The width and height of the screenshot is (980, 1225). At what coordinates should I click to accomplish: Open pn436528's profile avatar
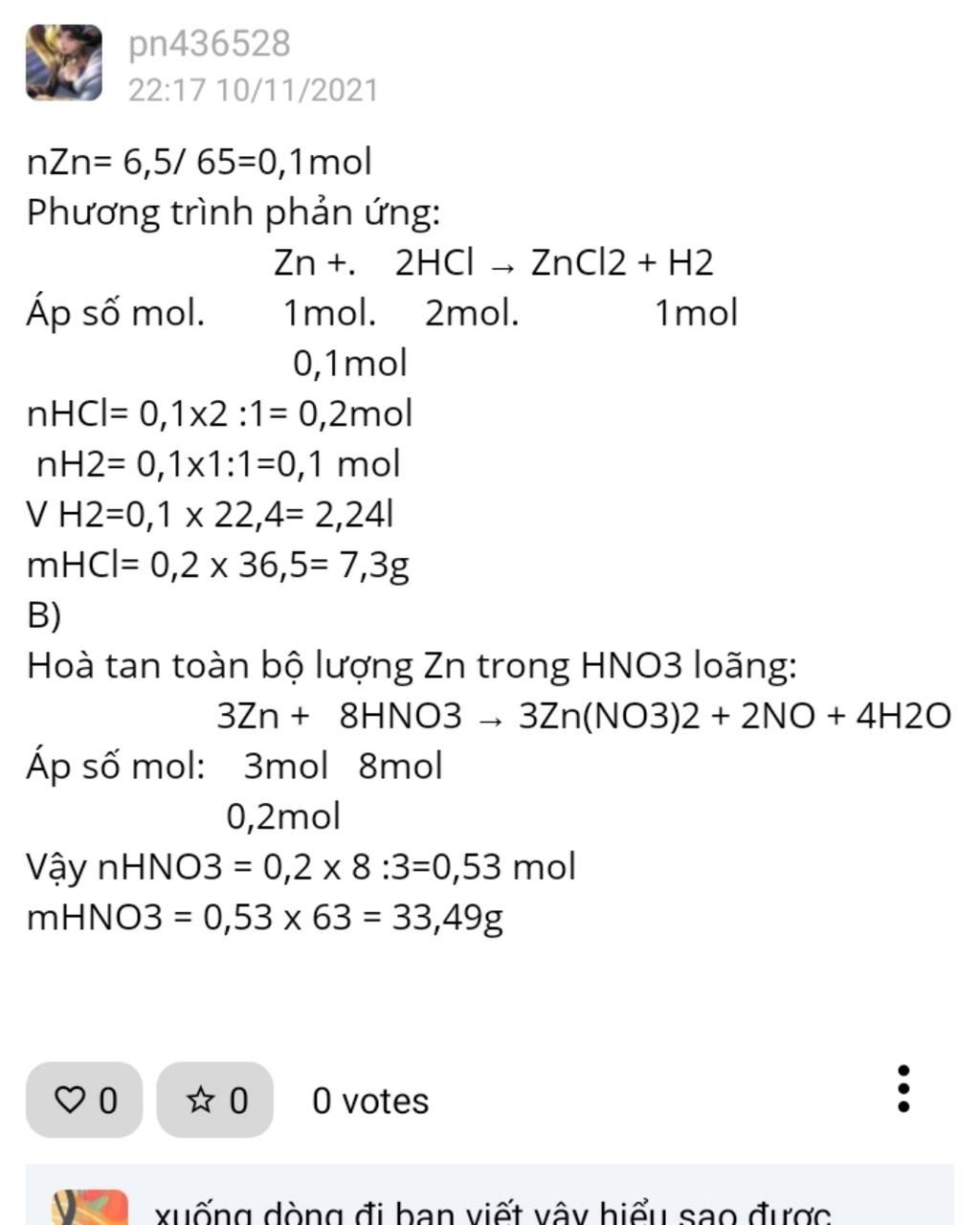click(x=64, y=63)
